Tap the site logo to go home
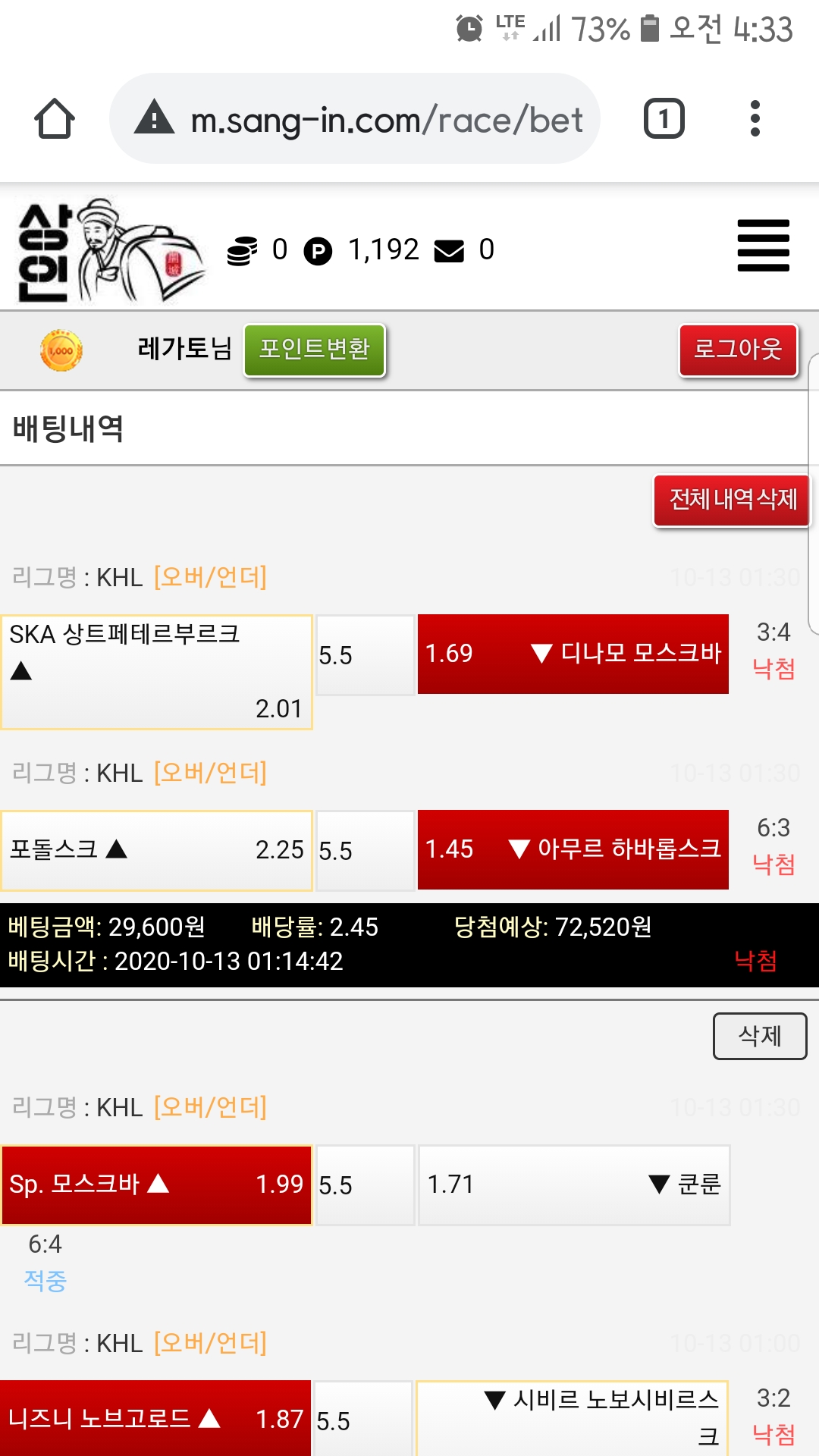Viewport: 819px width, 1456px height. pyautogui.click(x=110, y=250)
